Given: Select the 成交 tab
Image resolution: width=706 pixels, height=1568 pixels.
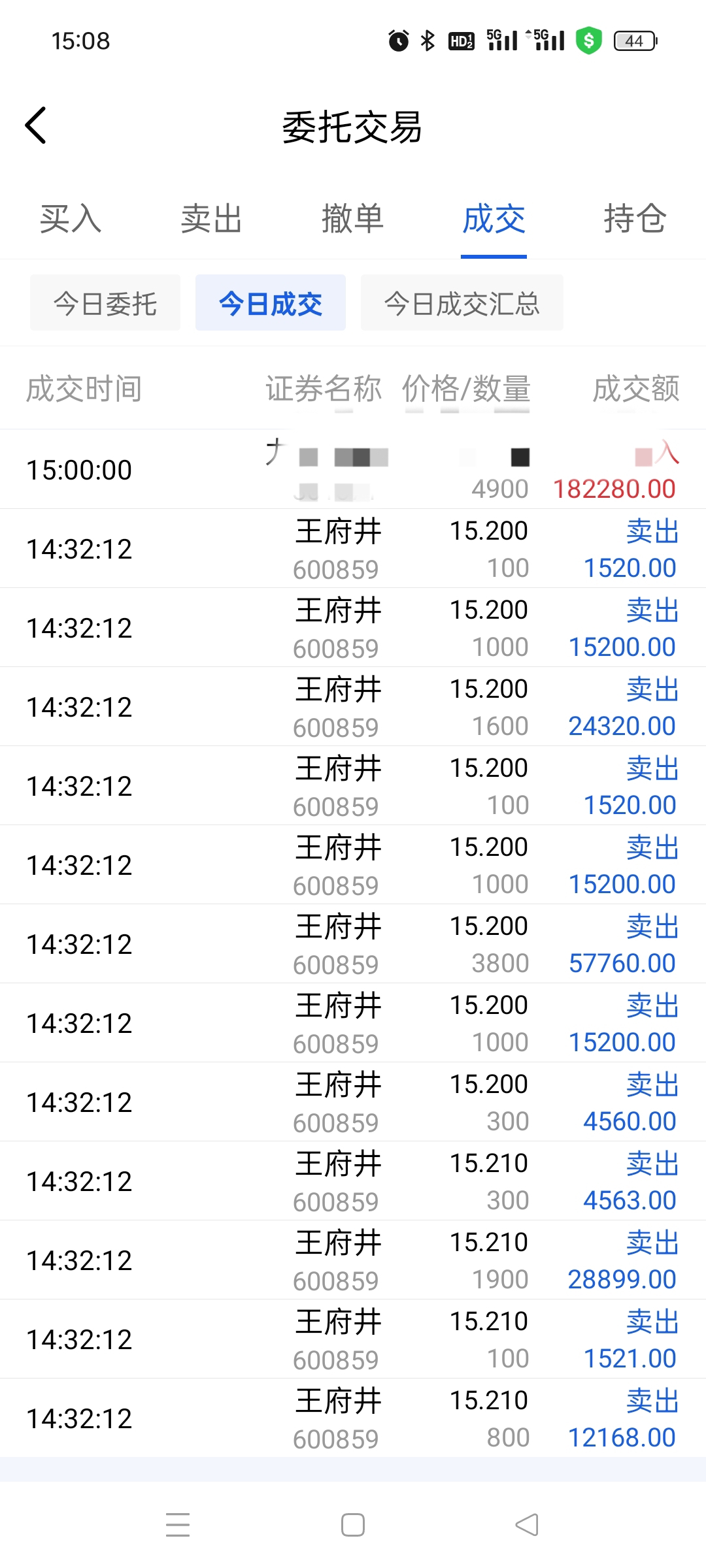Looking at the screenshot, I should (x=494, y=219).
